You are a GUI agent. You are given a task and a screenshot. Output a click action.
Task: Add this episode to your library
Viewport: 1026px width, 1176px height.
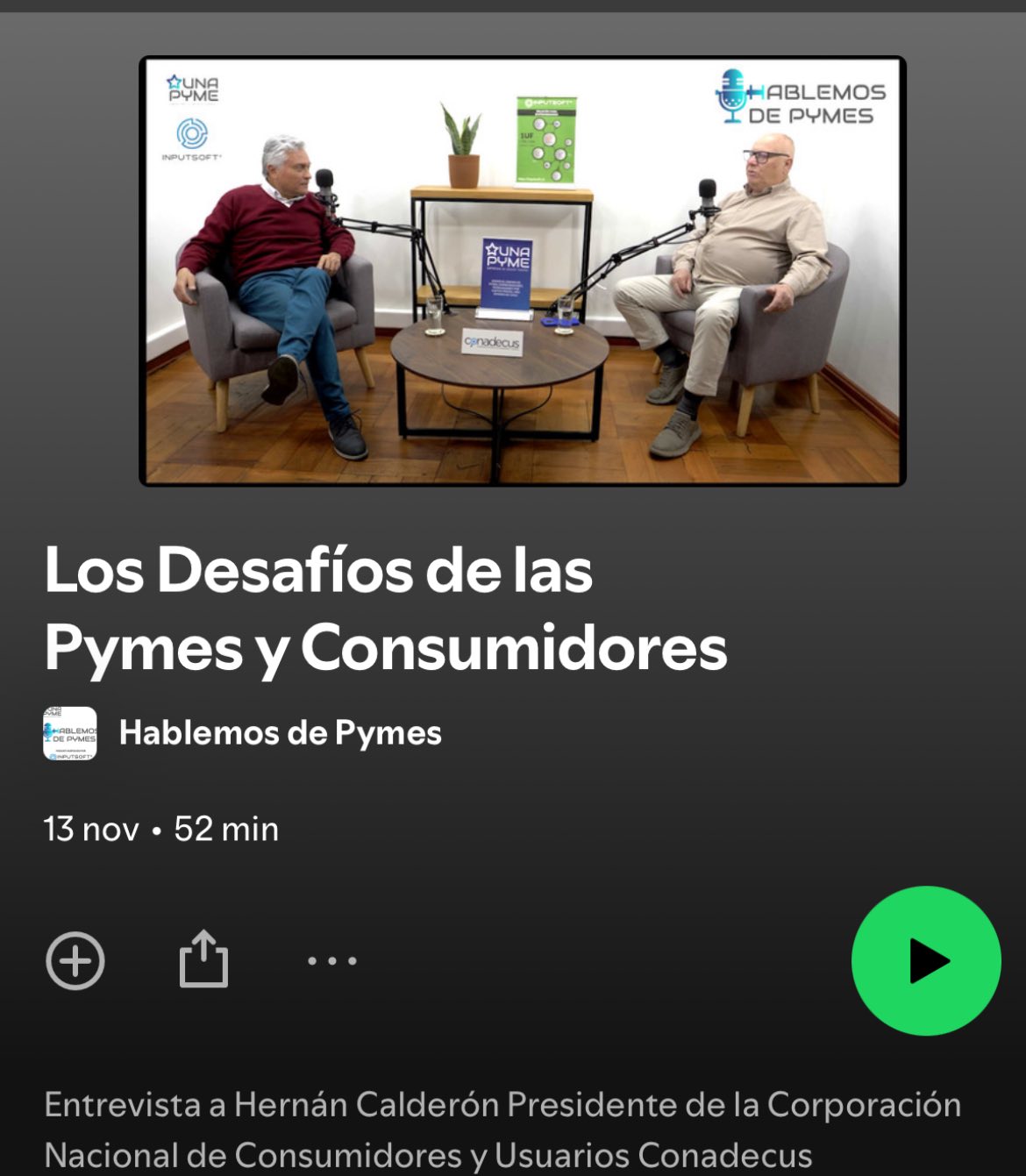click(x=75, y=960)
